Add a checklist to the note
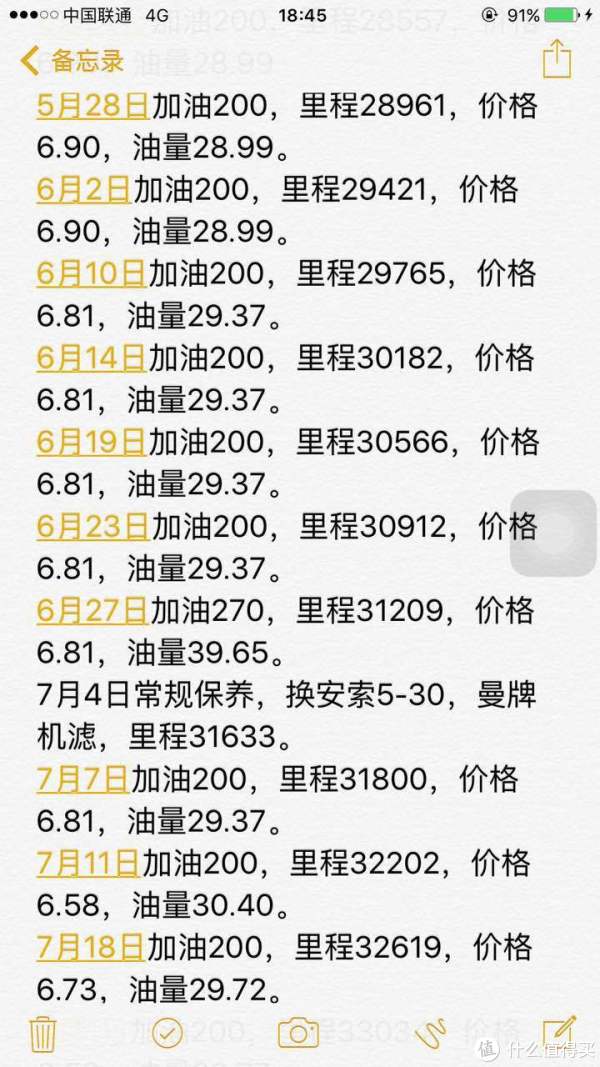 coord(167,1034)
